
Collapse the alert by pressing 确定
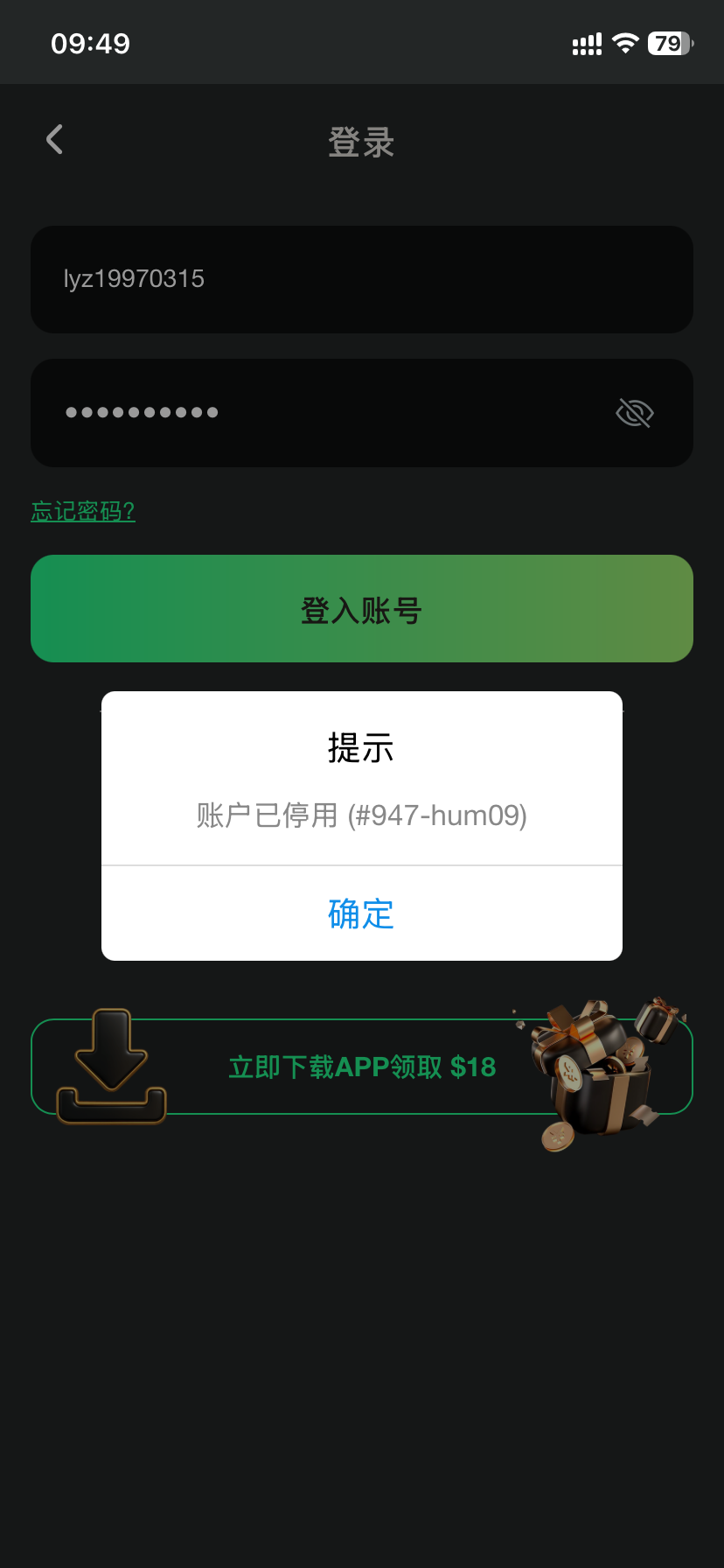click(x=361, y=913)
